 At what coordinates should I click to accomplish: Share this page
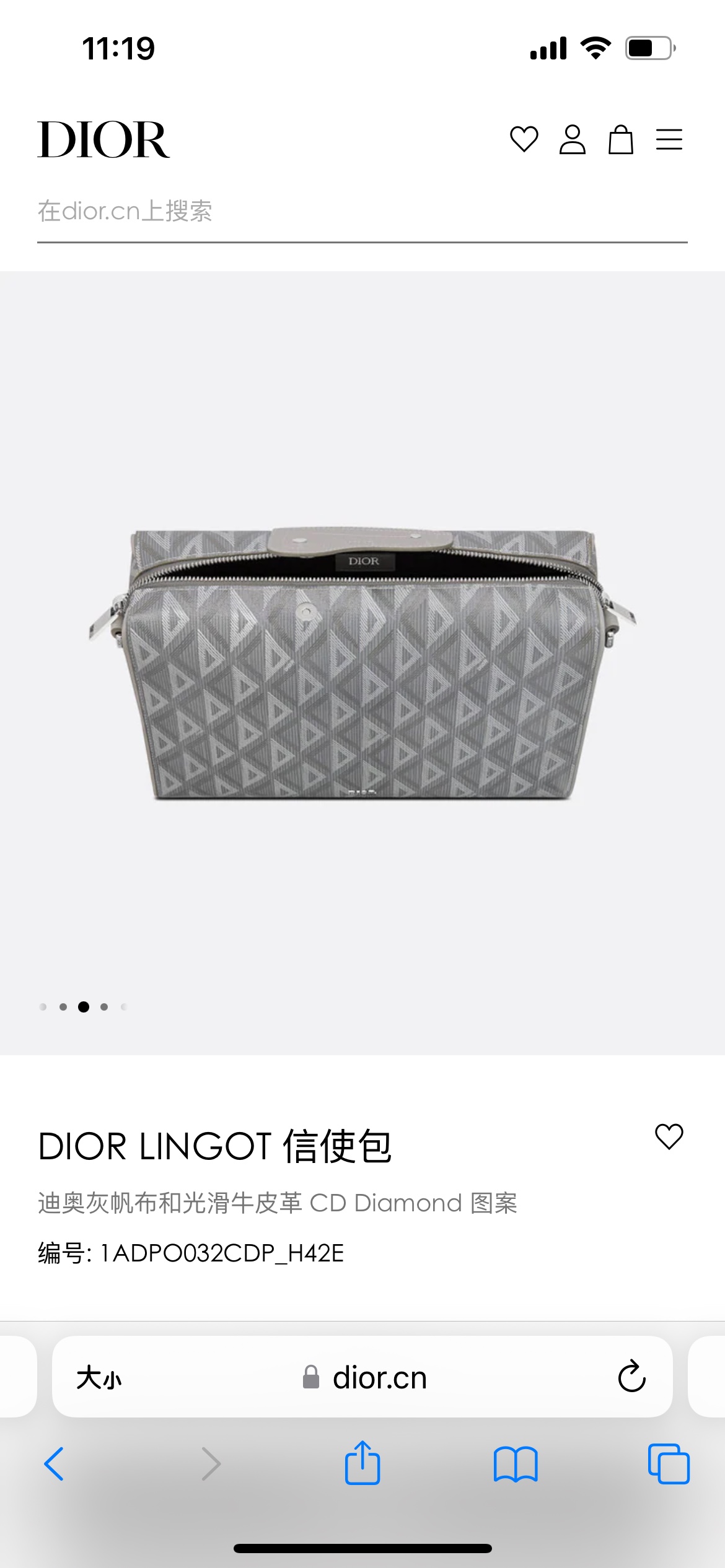(x=362, y=1463)
